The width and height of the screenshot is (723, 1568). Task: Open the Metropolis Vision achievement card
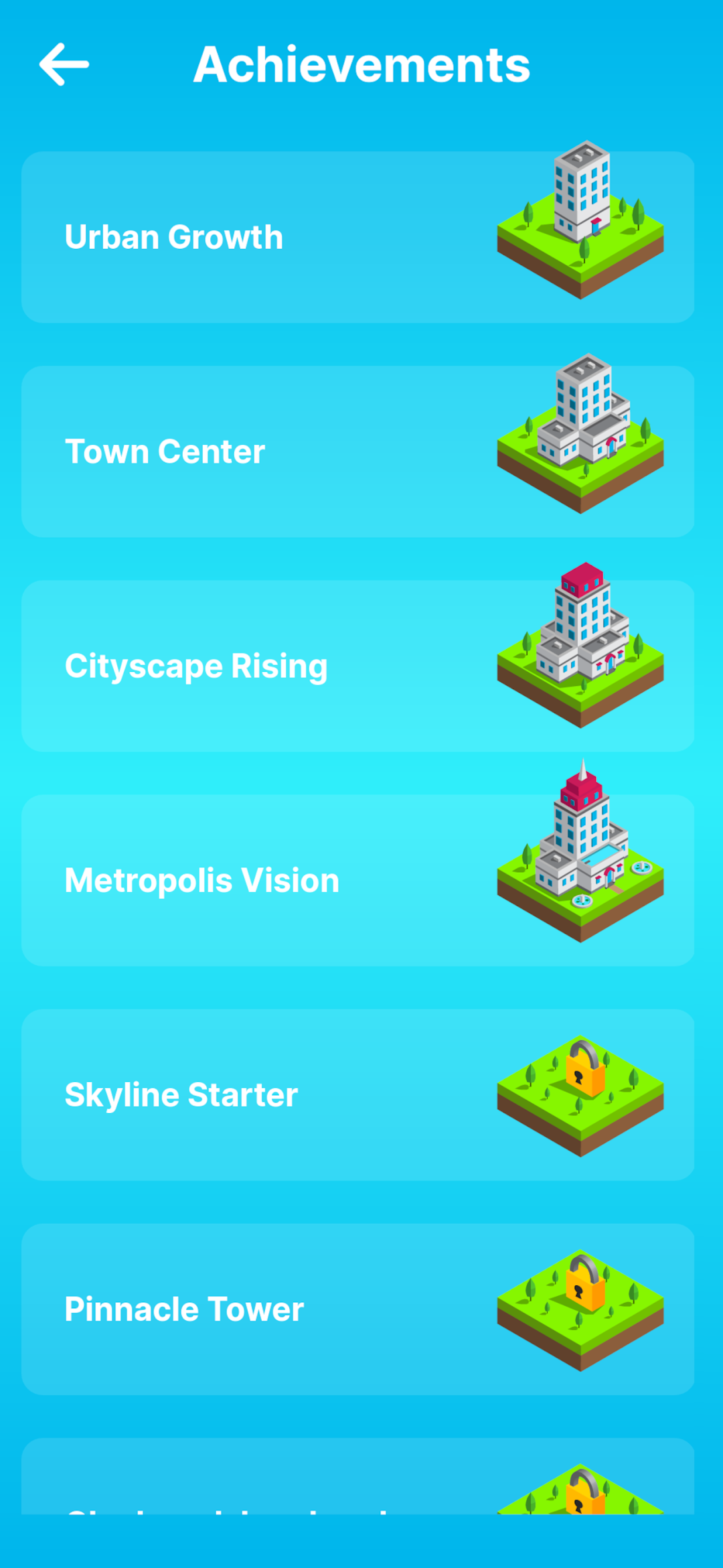click(357, 880)
